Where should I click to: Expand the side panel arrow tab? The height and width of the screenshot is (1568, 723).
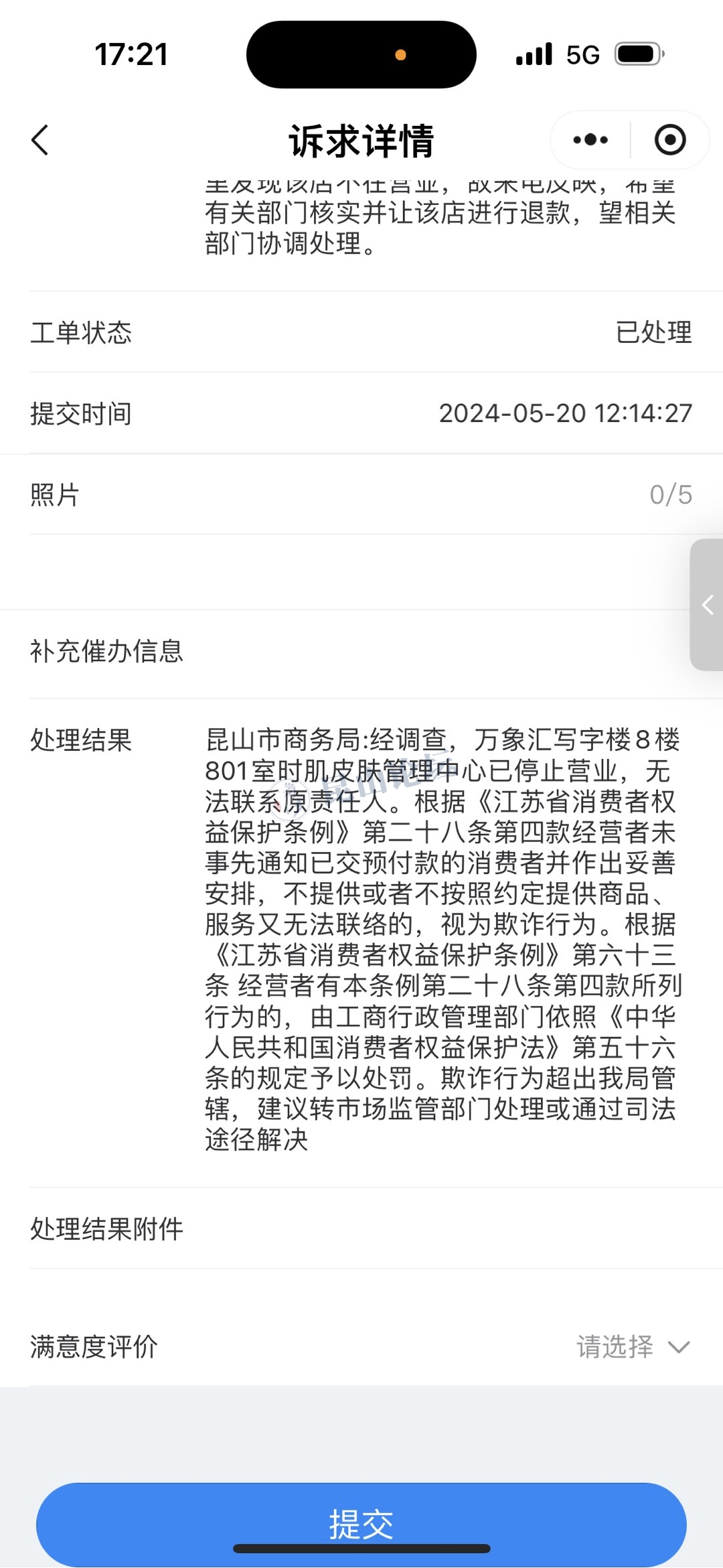click(707, 605)
